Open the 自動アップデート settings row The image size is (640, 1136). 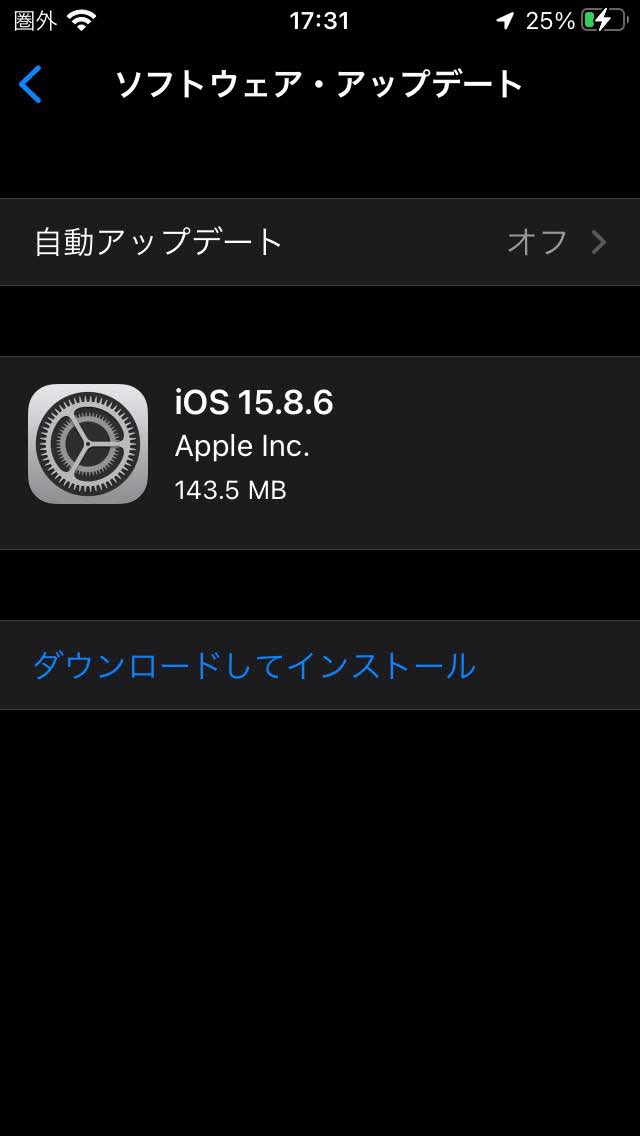[320, 242]
